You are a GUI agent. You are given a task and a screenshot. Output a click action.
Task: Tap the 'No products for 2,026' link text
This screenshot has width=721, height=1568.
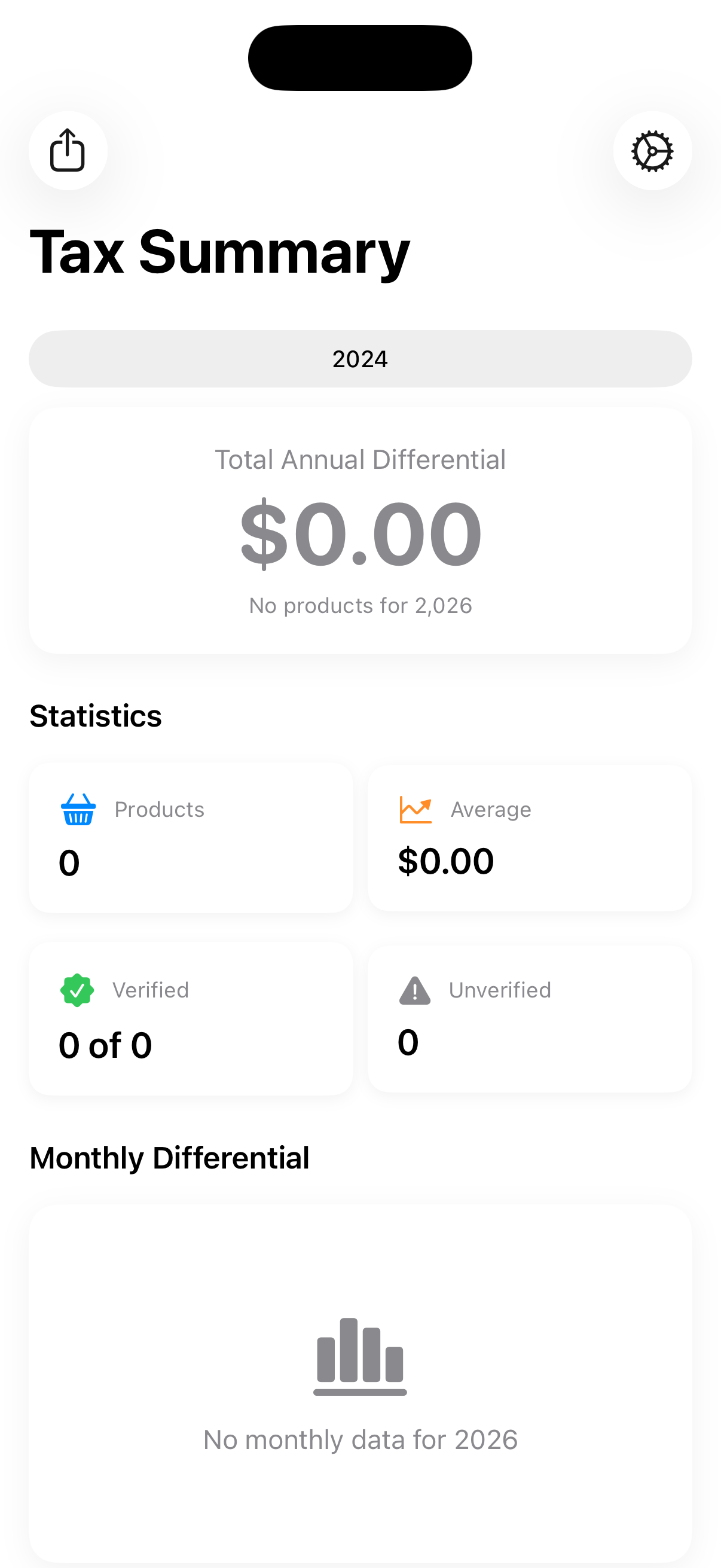click(360, 605)
